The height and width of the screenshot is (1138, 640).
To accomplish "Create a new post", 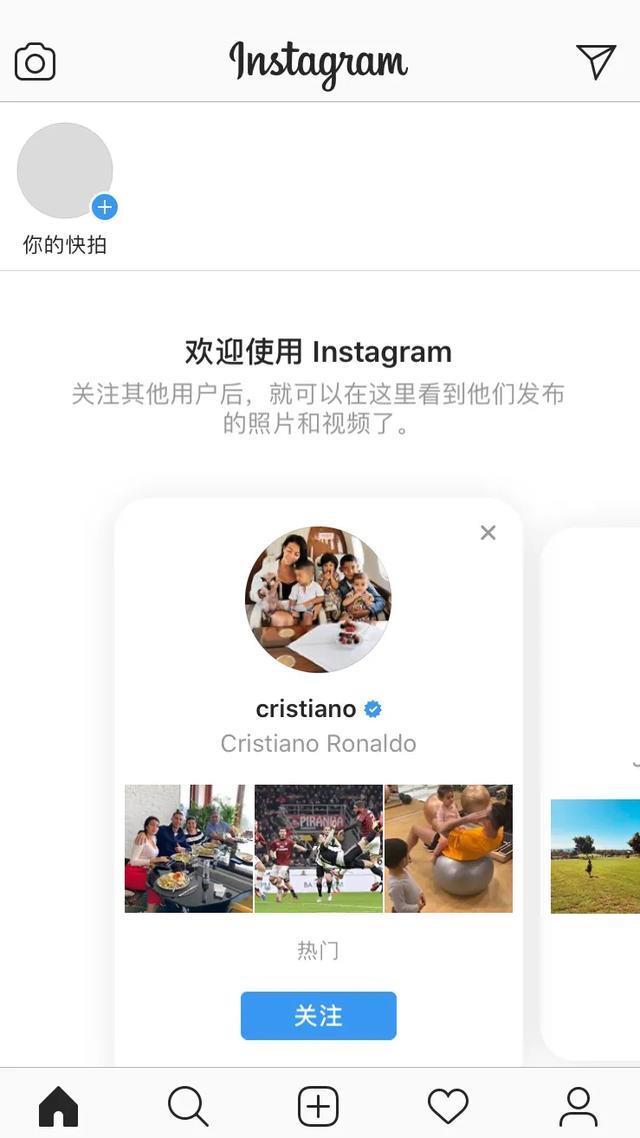I will pyautogui.click(x=318, y=1106).
